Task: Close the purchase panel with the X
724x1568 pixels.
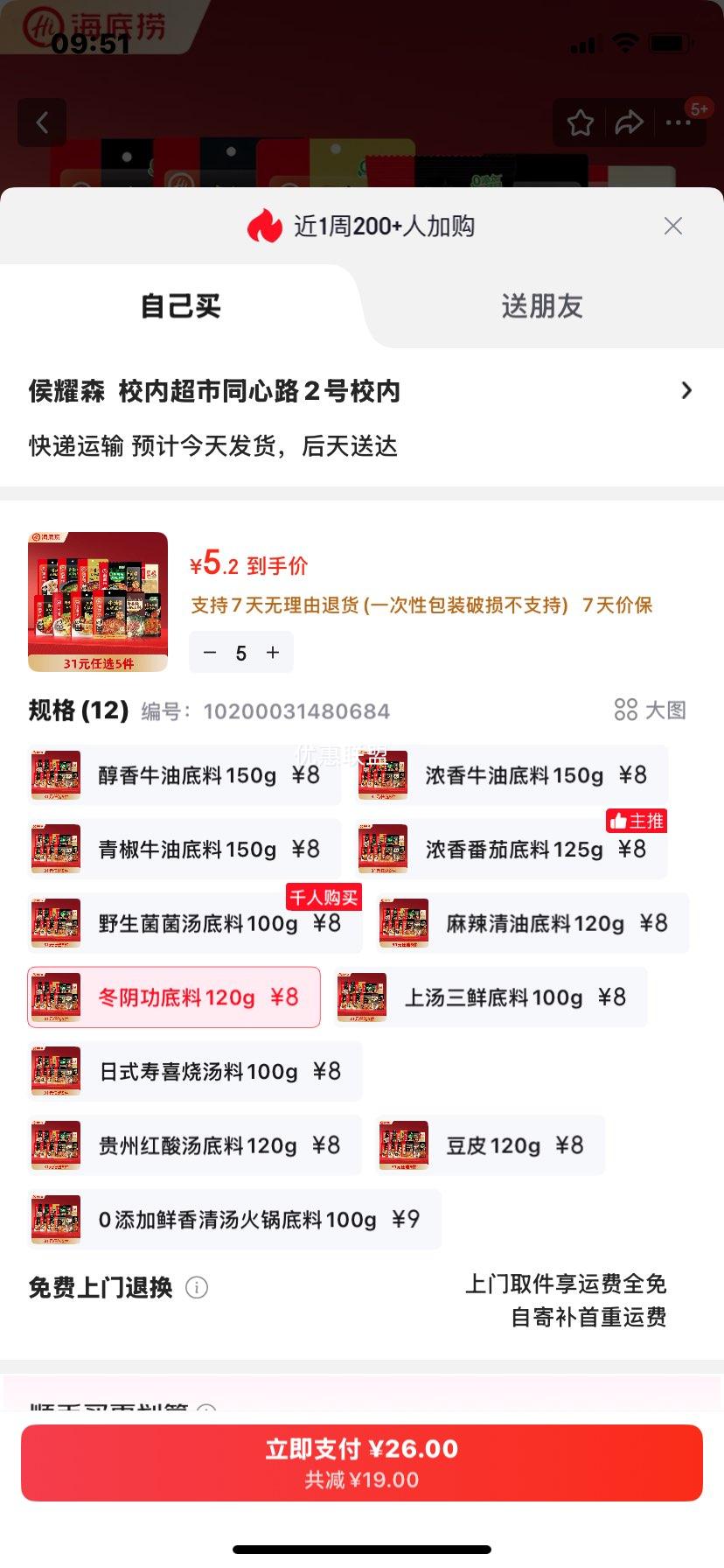Action: pos(672,226)
